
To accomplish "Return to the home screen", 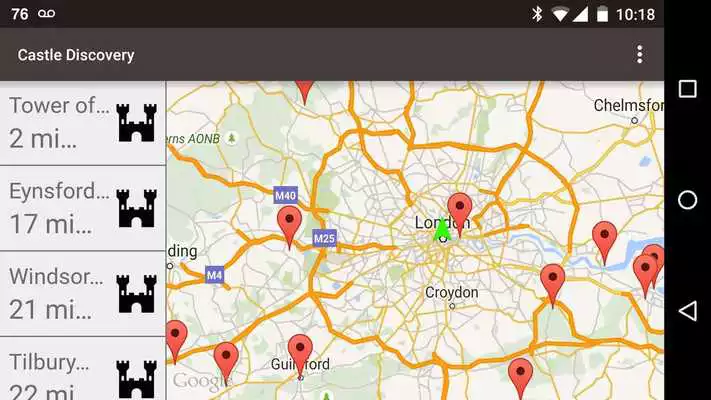I will 687,200.
